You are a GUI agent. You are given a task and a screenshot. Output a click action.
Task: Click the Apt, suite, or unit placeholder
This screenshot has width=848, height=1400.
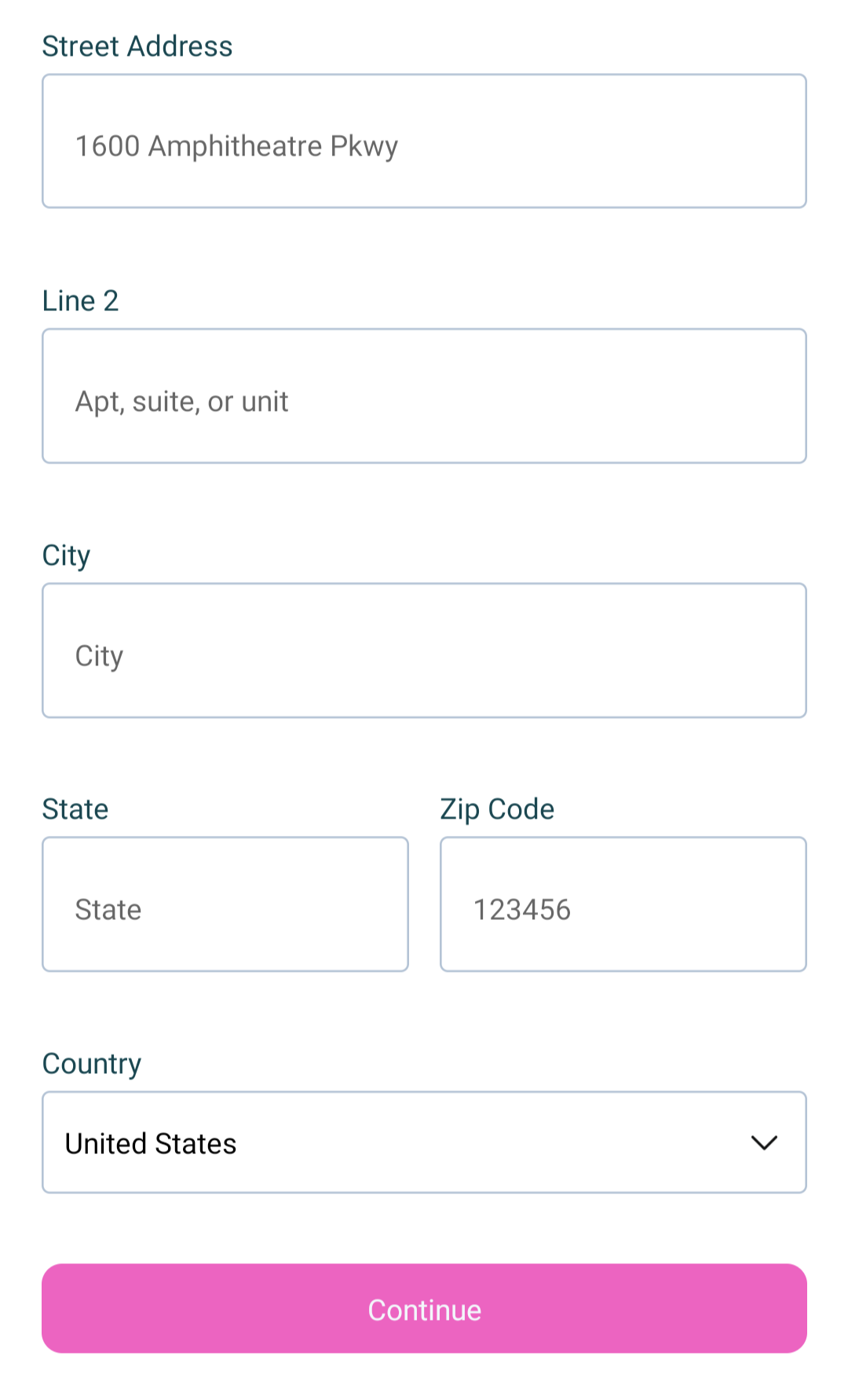pyautogui.click(x=181, y=401)
